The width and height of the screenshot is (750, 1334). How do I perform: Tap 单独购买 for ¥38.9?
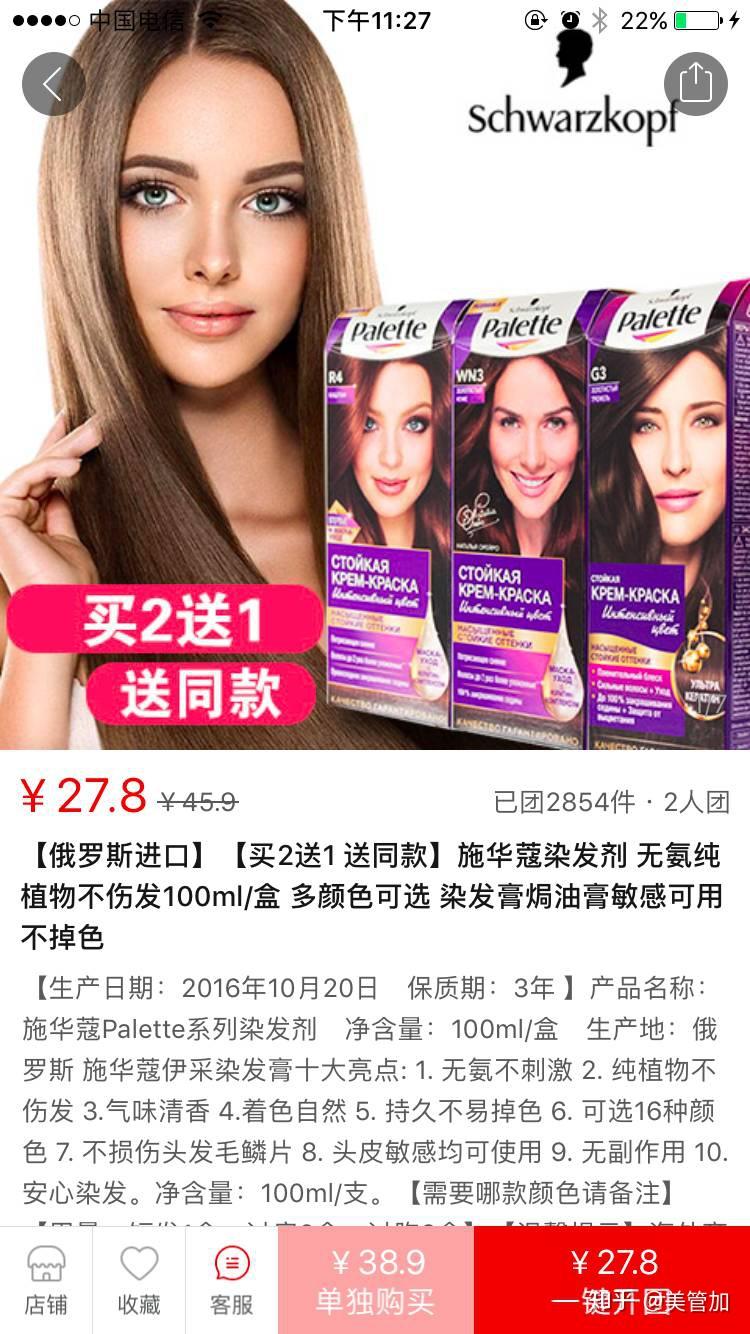pos(376,1280)
